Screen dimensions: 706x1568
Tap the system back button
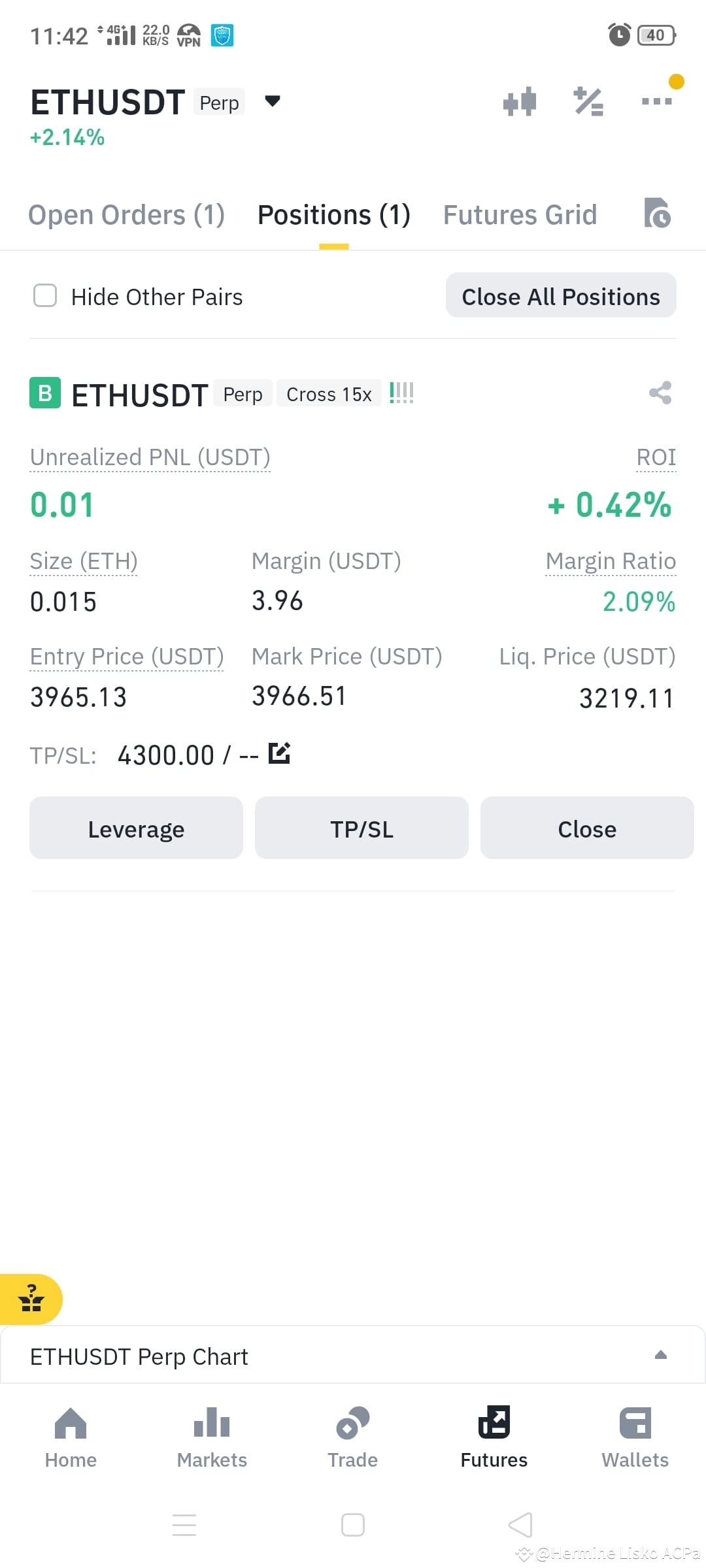520,1525
